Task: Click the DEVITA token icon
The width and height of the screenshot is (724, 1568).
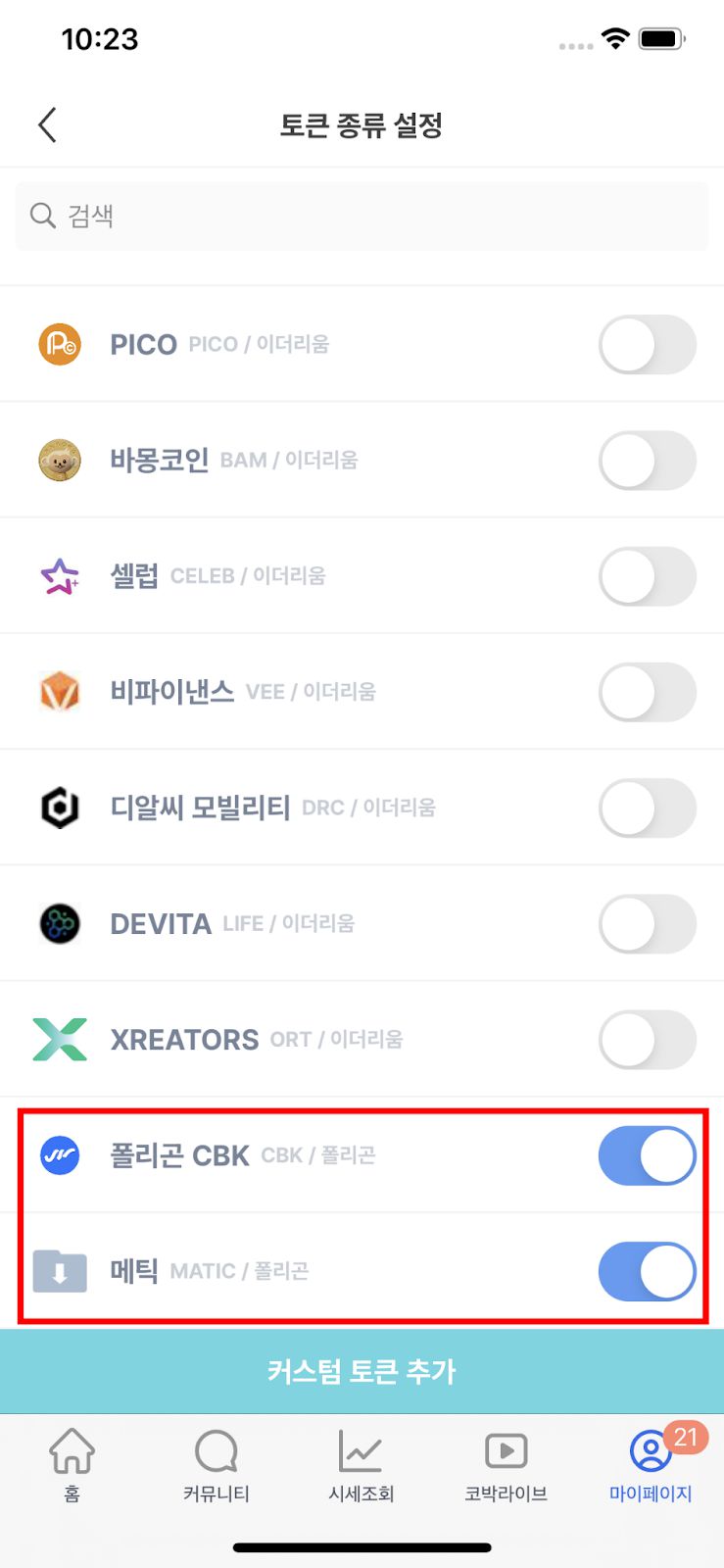Action: click(60, 922)
